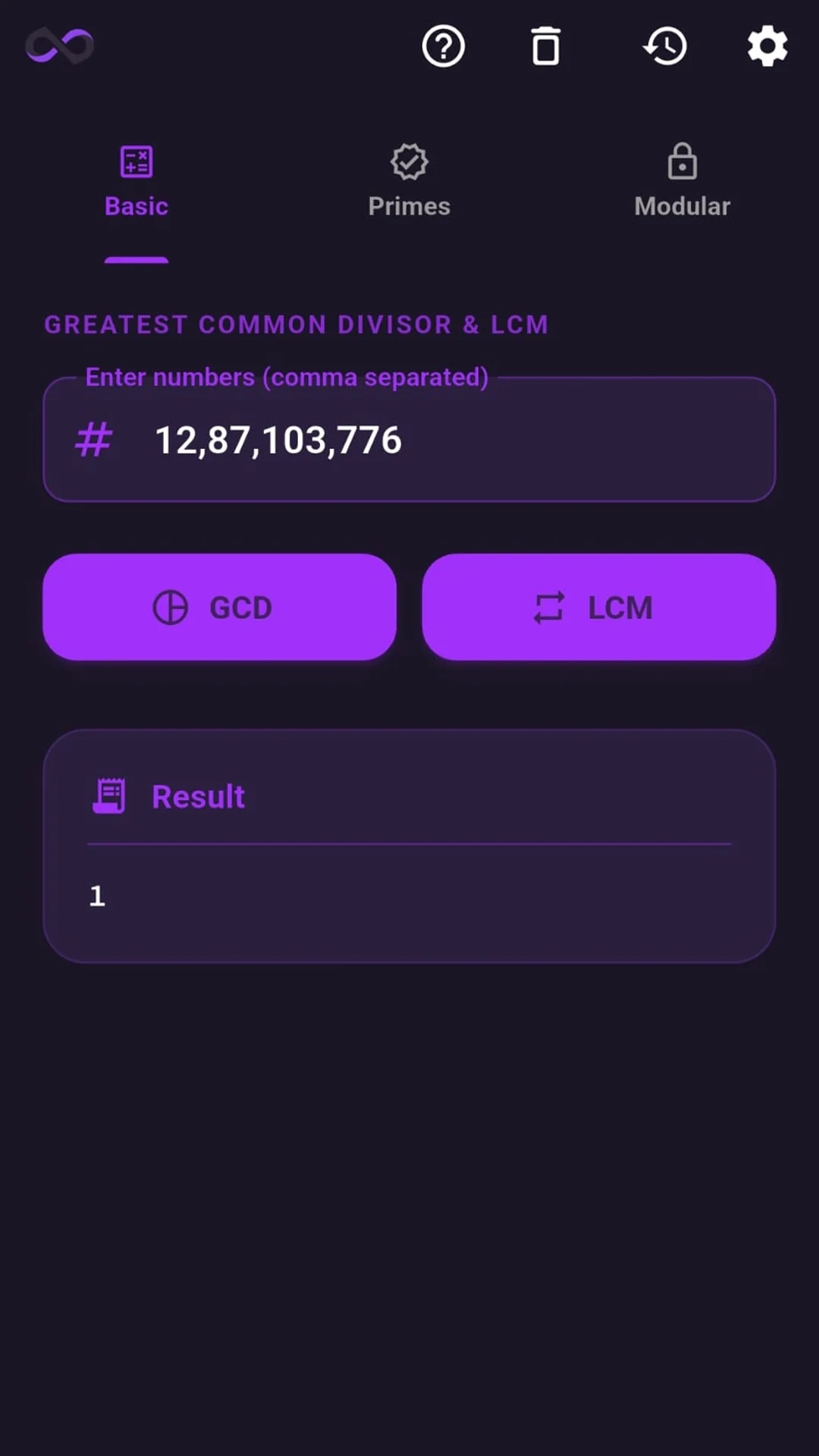Click the comma-separated numbers input field
This screenshot has height=1456, width=819.
coord(409,440)
